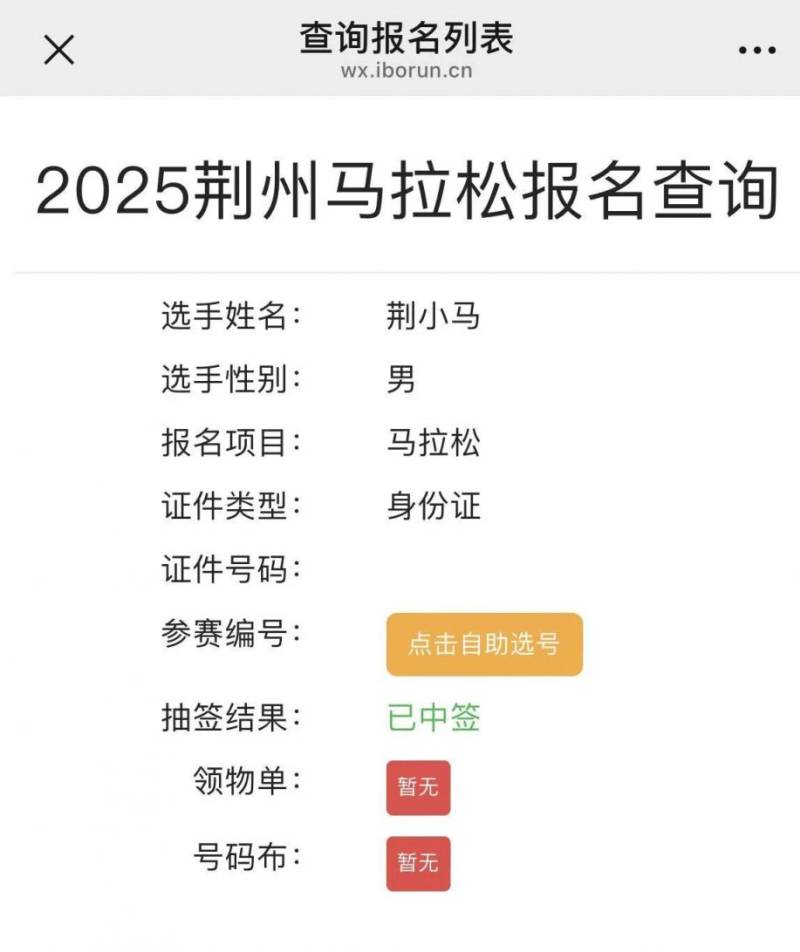Tap the 报名项目 value 马拉松
This screenshot has height=952, width=800.
(434, 444)
